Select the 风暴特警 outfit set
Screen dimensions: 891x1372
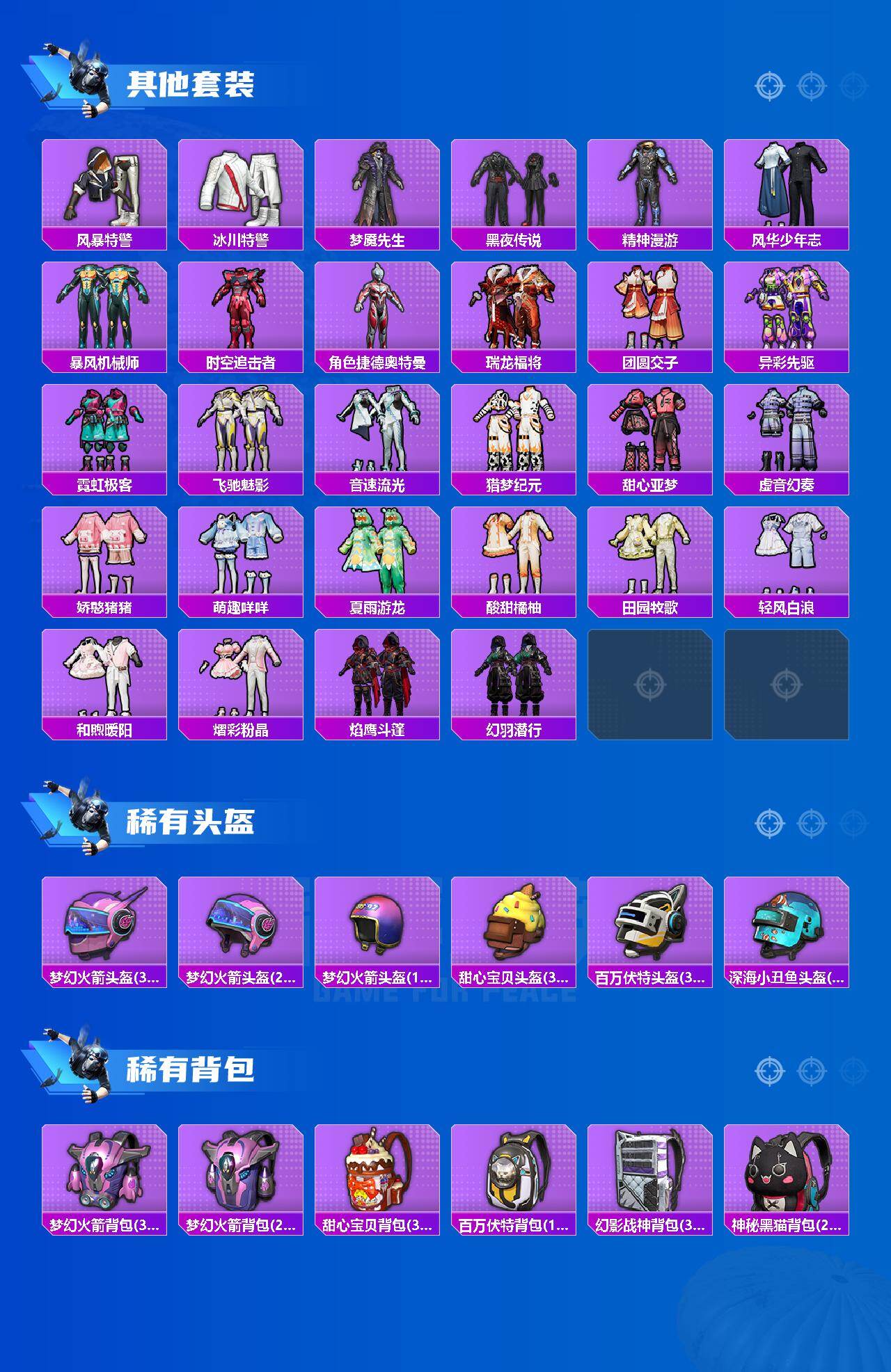103,188
